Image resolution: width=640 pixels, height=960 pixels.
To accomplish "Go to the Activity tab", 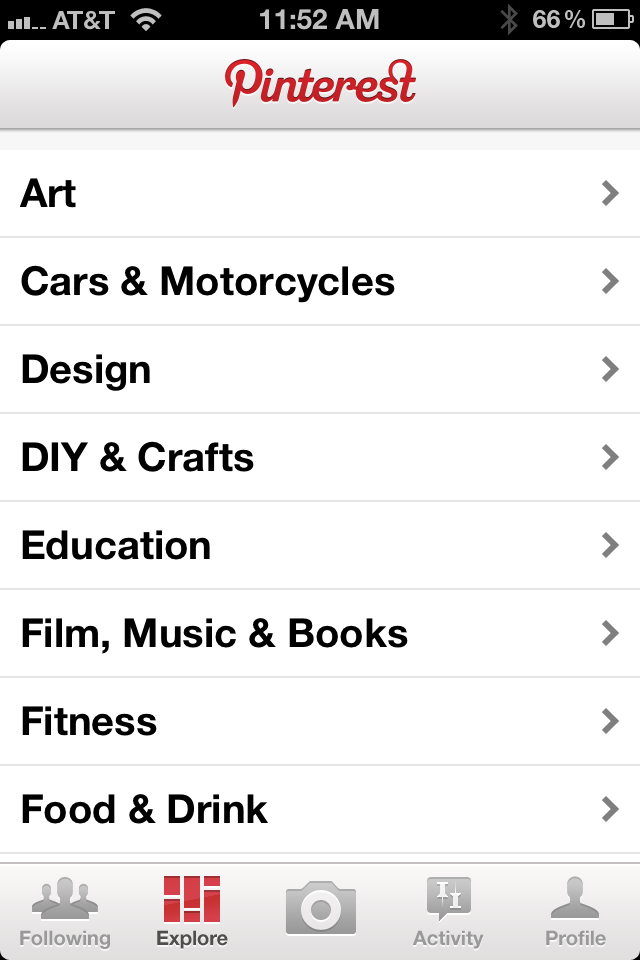I will pos(447,910).
